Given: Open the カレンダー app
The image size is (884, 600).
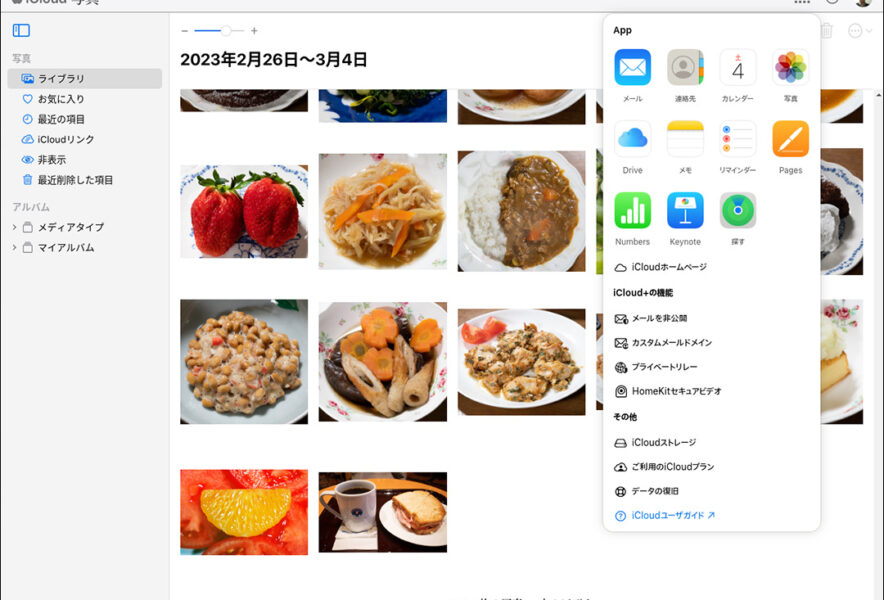Looking at the screenshot, I should (x=737, y=68).
